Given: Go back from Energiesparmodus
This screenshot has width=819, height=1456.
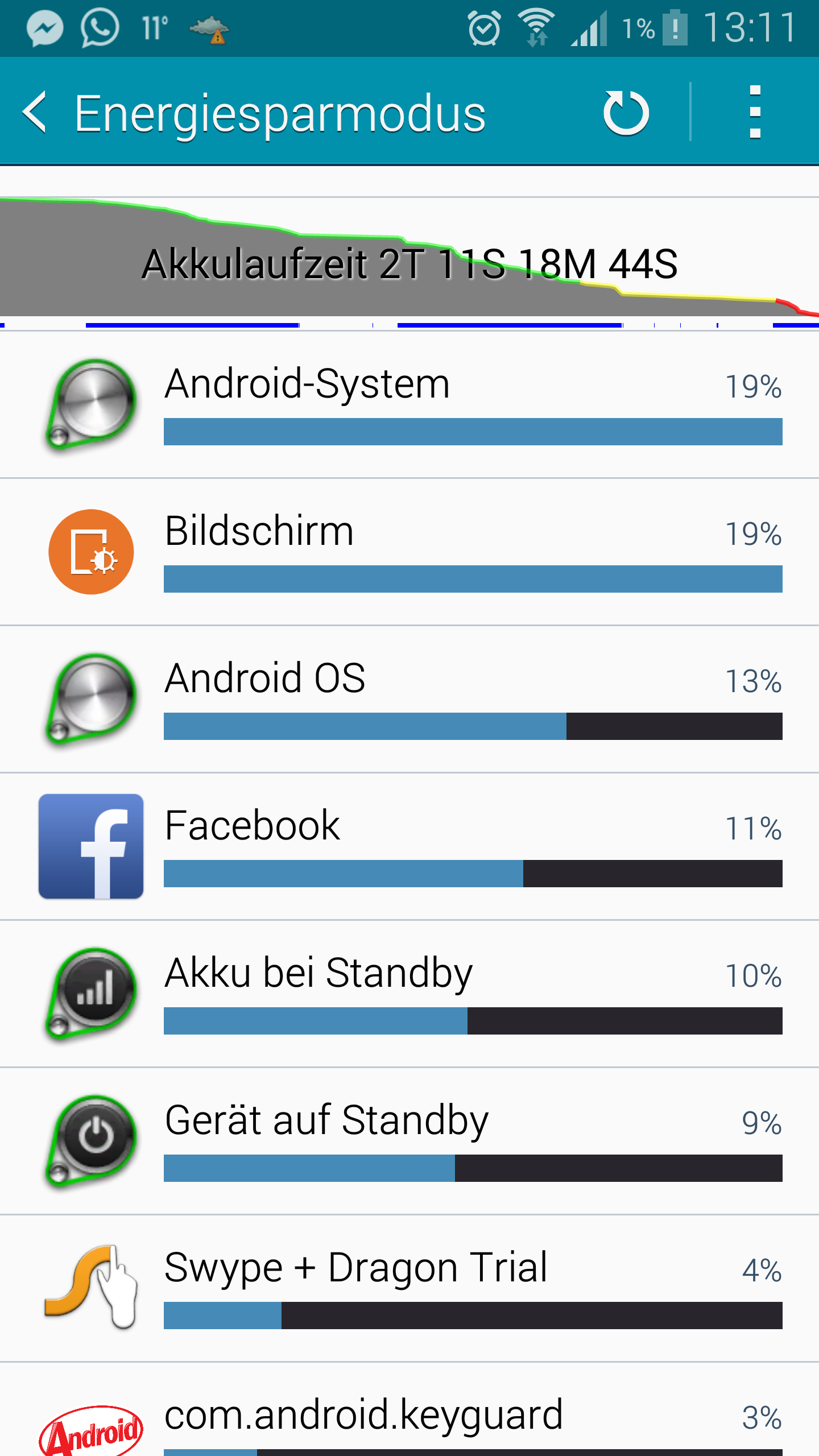Looking at the screenshot, I should 34,113.
